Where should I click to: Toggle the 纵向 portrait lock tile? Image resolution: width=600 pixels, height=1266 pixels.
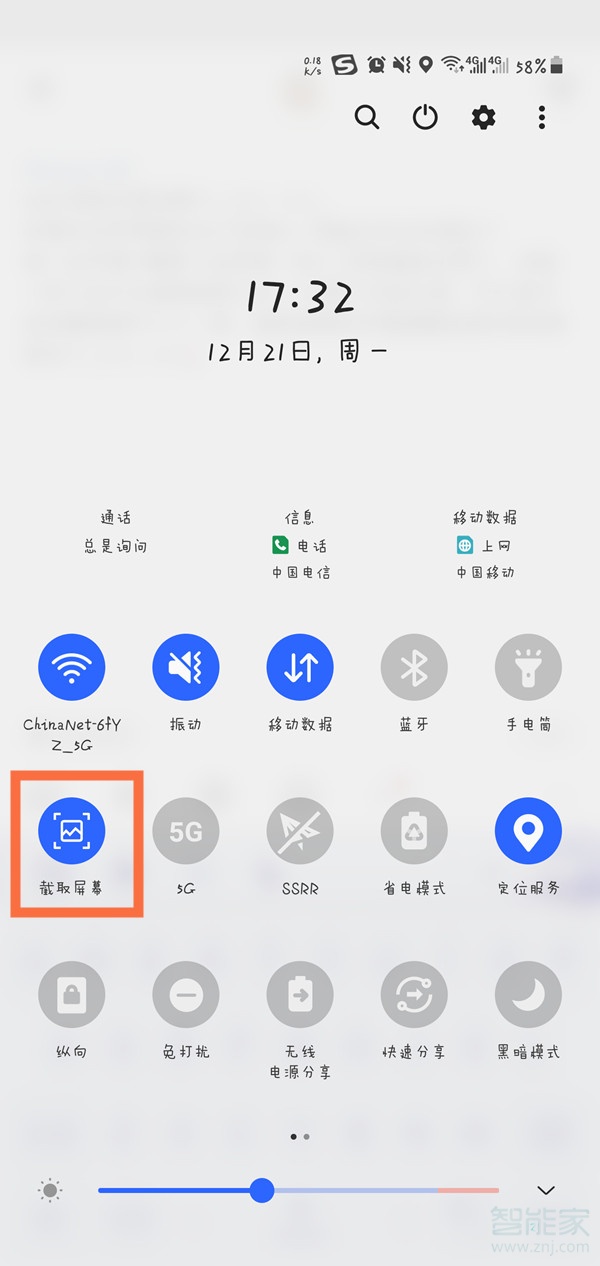[x=71, y=995]
